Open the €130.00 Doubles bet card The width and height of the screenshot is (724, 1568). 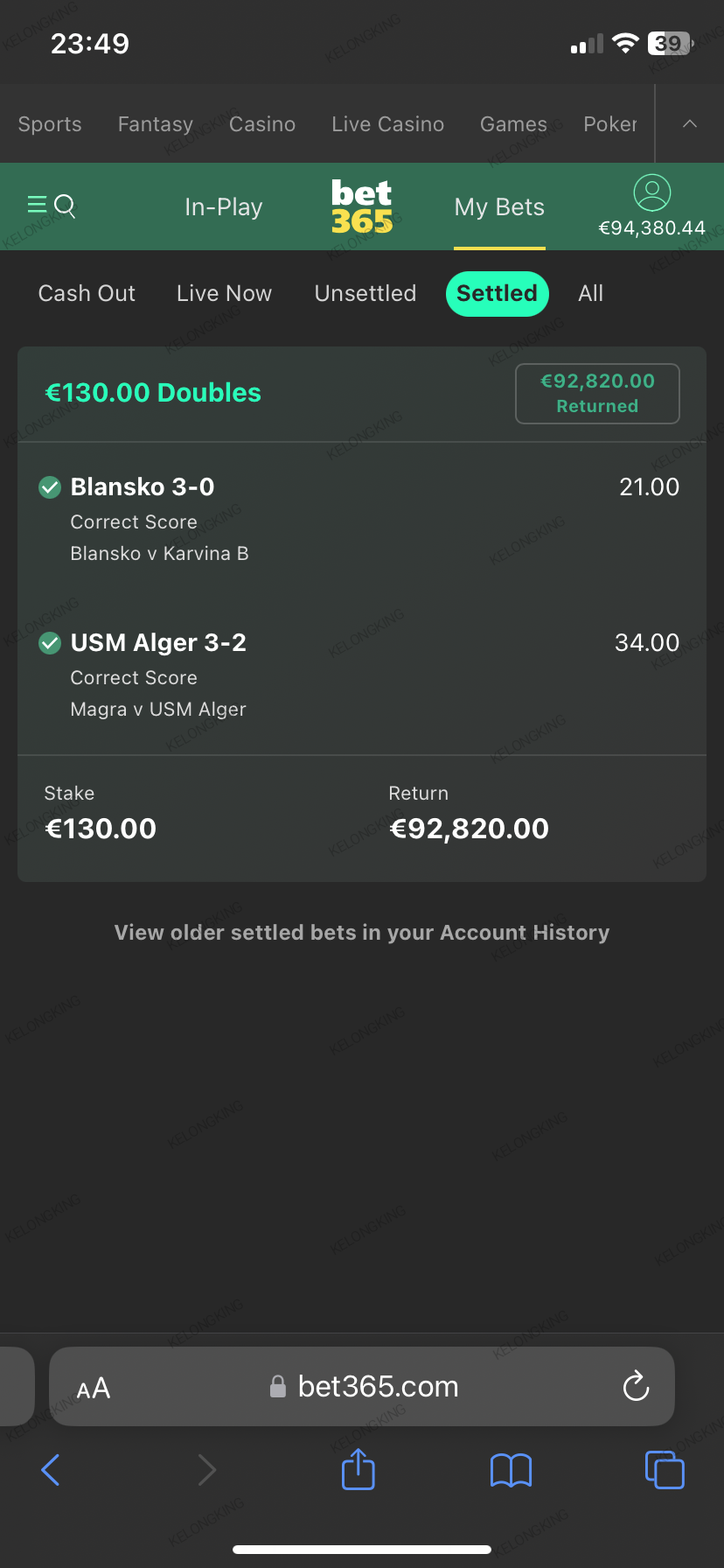click(x=153, y=393)
